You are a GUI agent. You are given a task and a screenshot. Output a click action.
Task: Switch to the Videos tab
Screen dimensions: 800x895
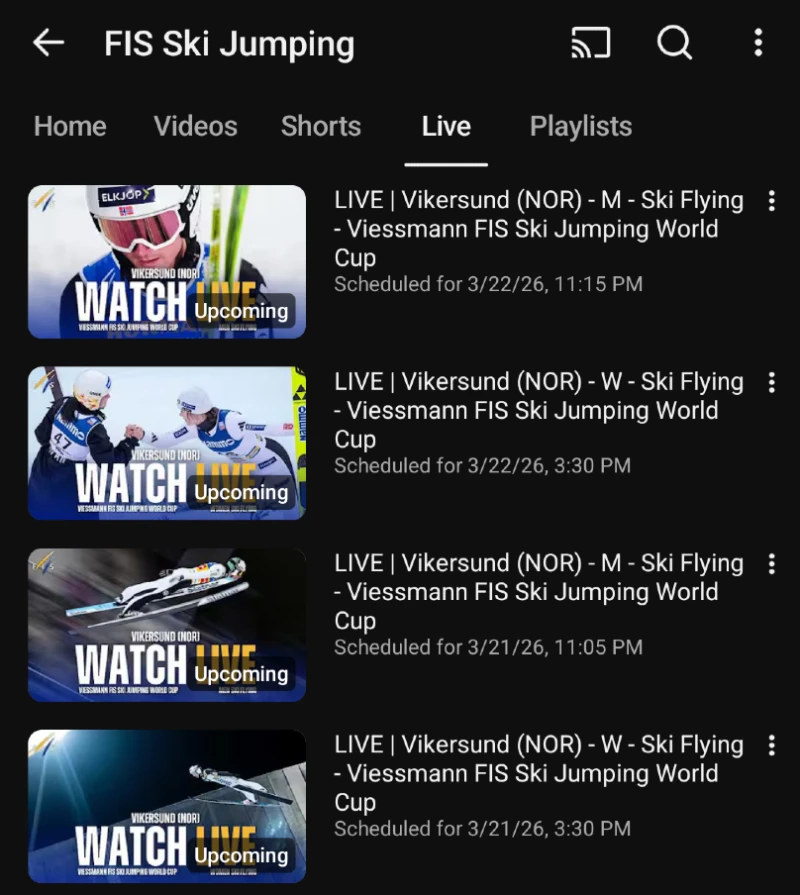195,126
